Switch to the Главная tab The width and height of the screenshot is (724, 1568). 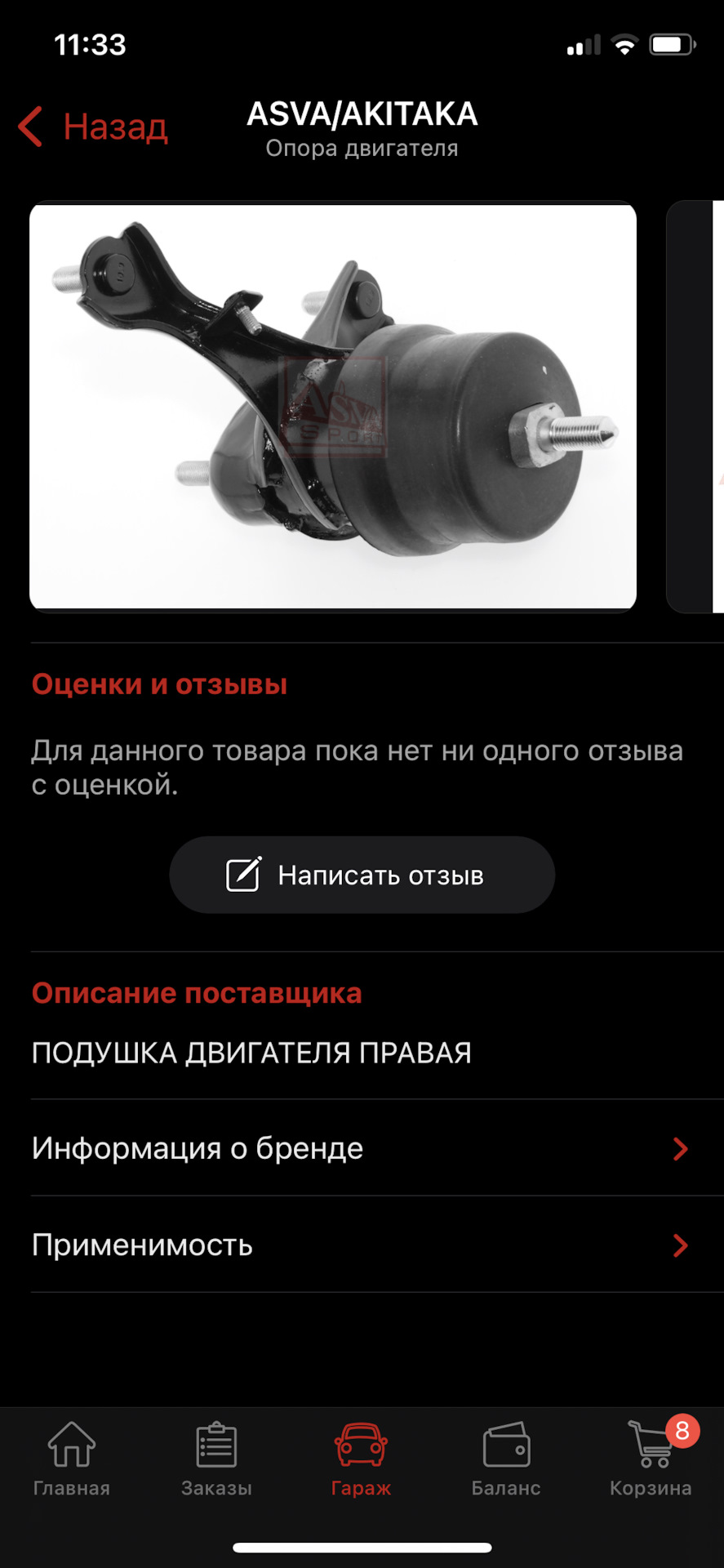[72, 1459]
